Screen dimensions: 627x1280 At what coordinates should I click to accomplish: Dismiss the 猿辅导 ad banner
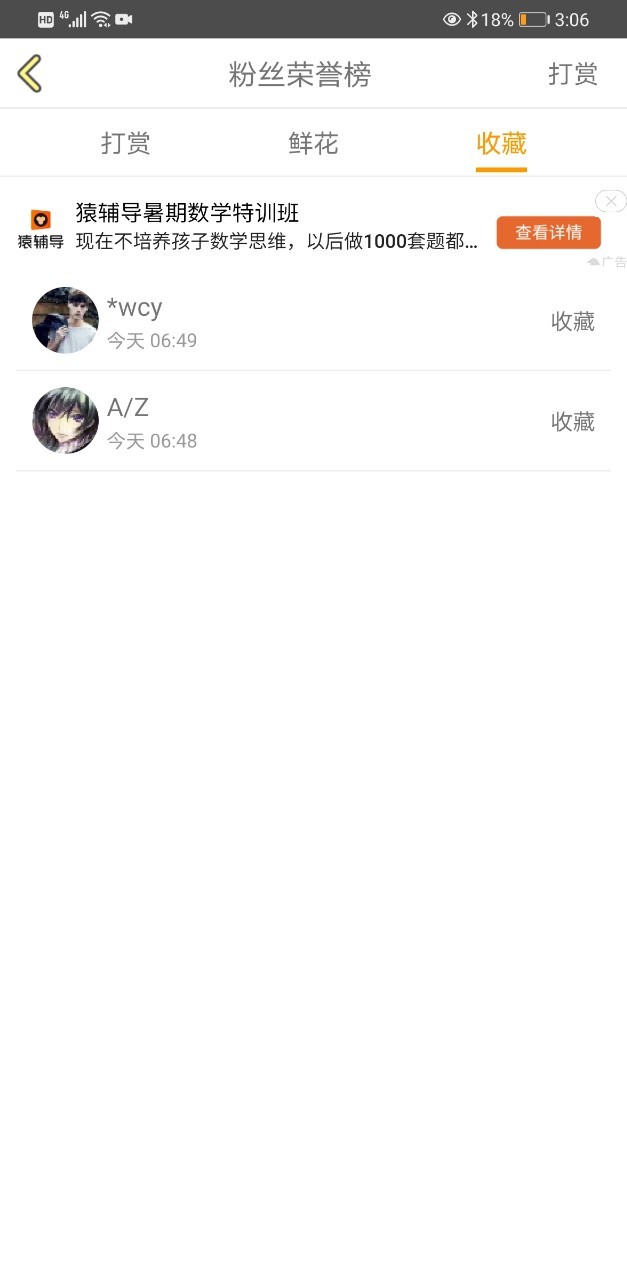611,201
